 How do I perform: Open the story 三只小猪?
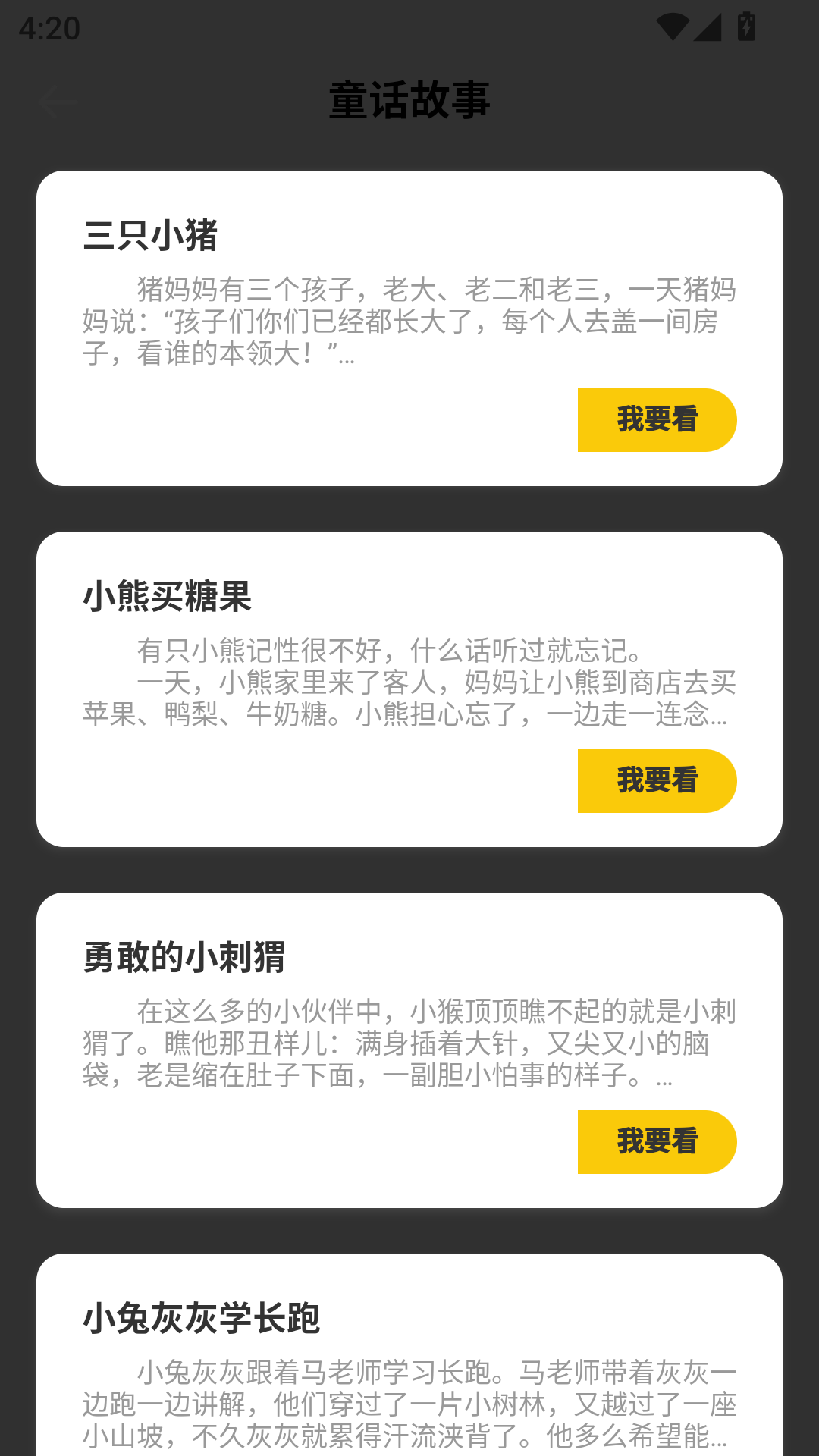pyautogui.click(x=657, y=419)
